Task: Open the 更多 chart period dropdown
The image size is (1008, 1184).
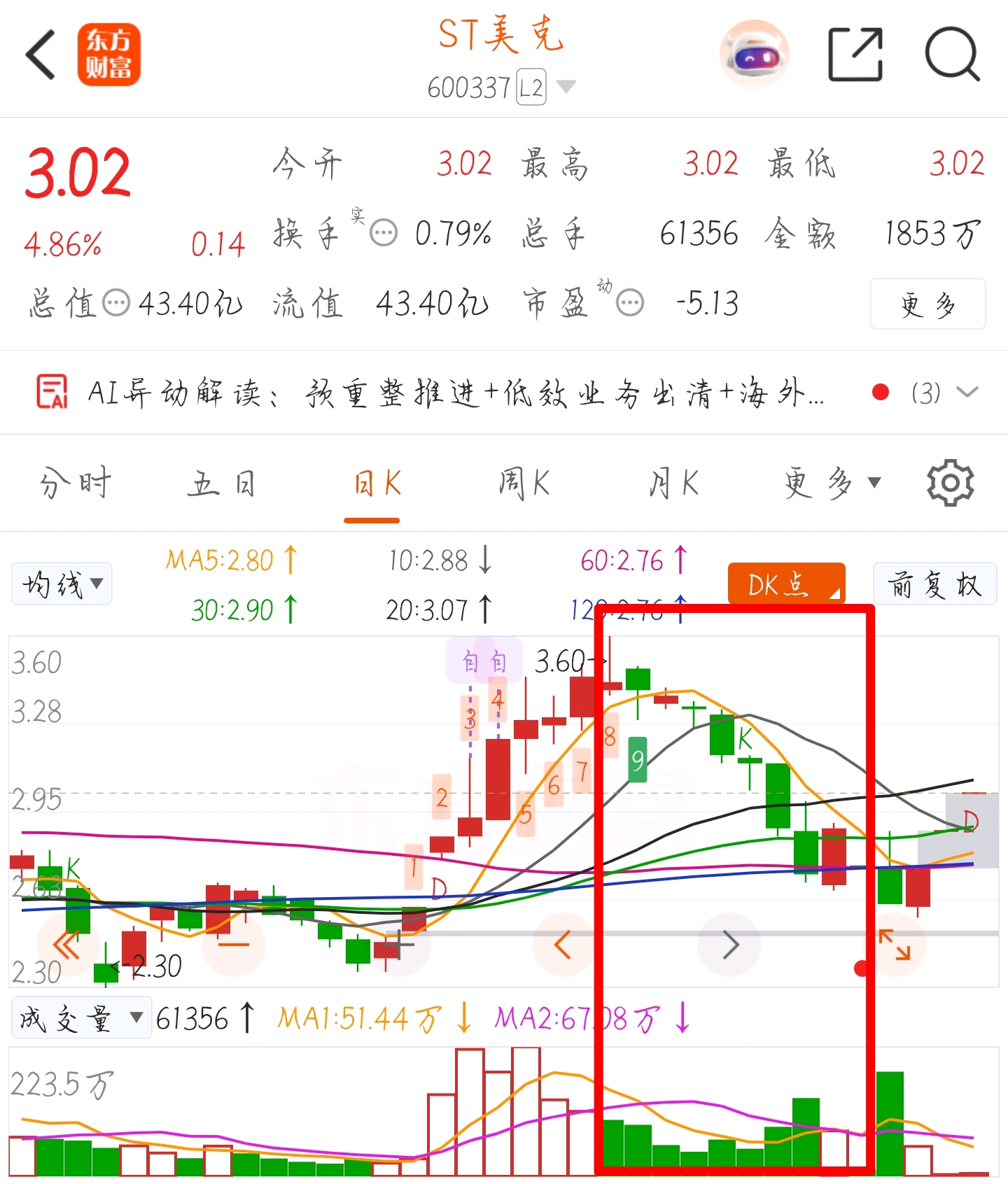Action: click(832, 484)
